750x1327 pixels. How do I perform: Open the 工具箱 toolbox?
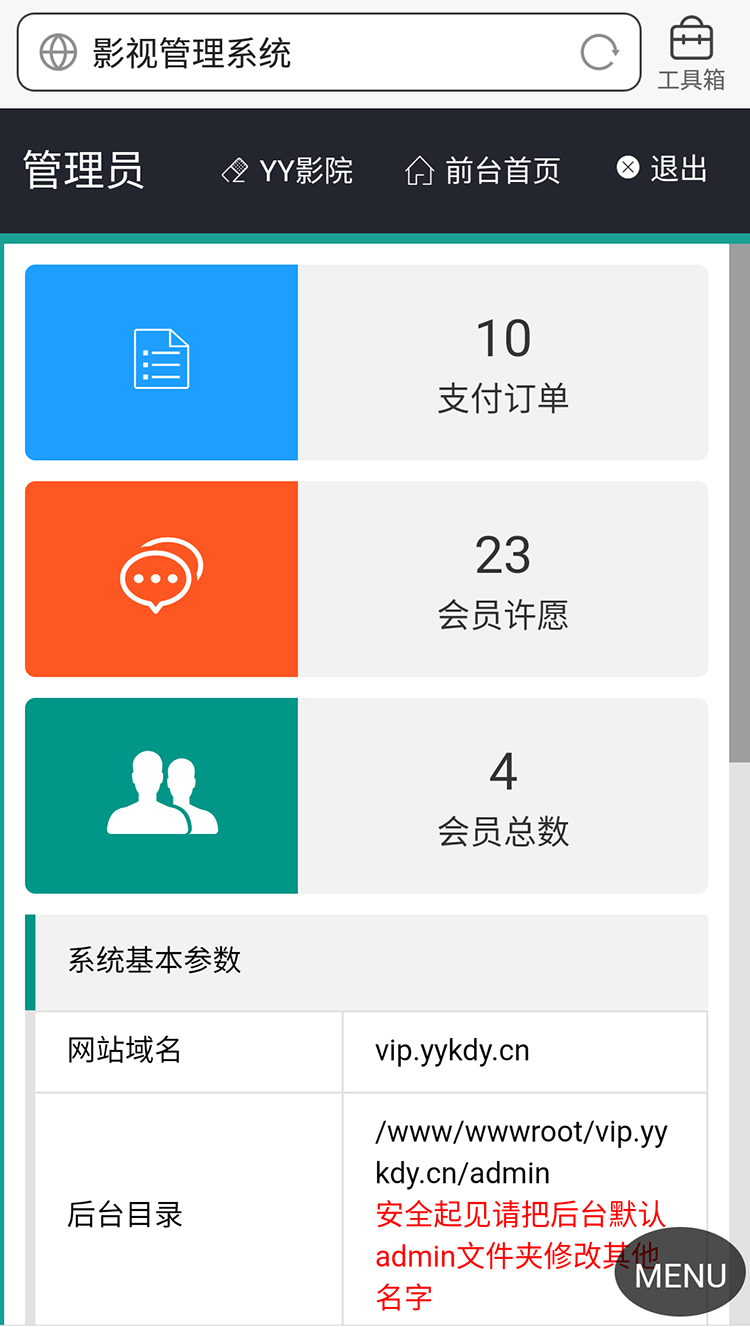point(691,54)
